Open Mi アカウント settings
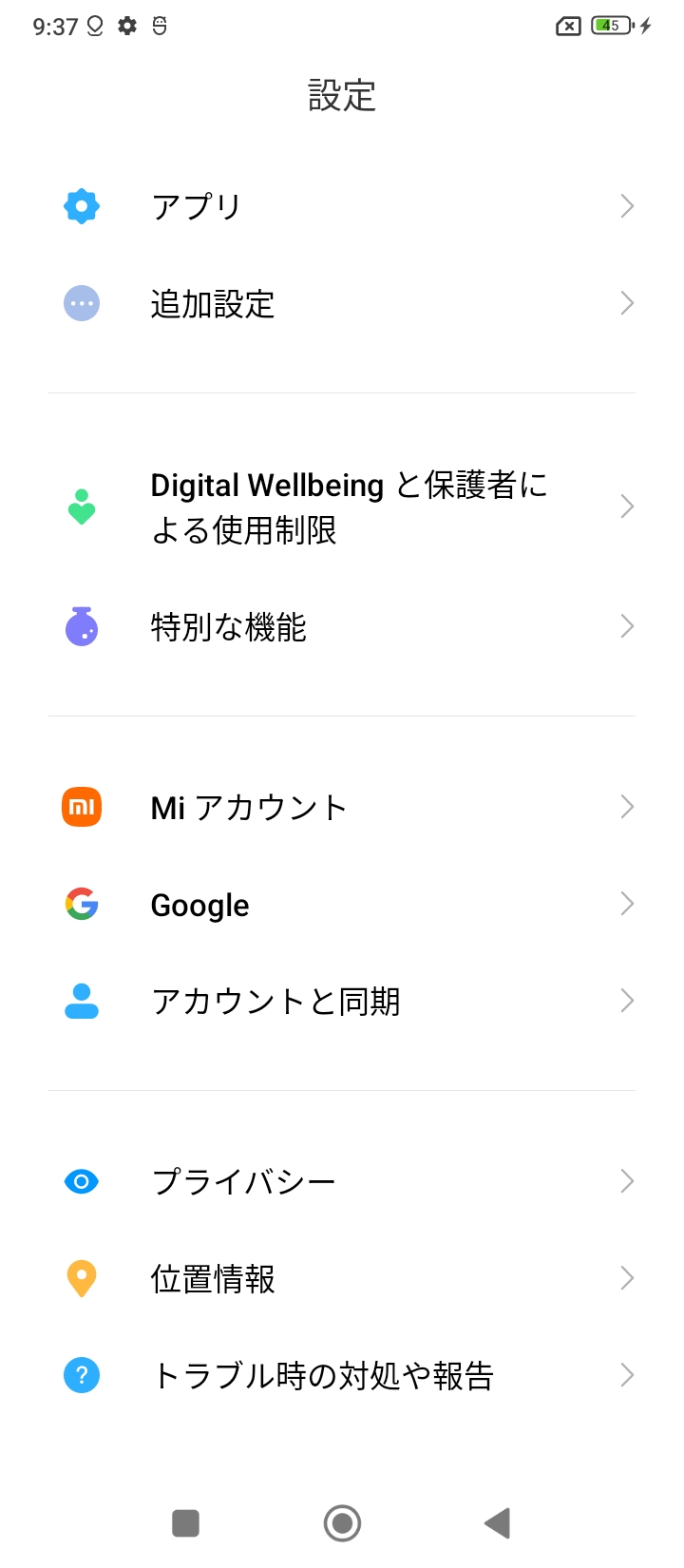 (x=342, y=808)
